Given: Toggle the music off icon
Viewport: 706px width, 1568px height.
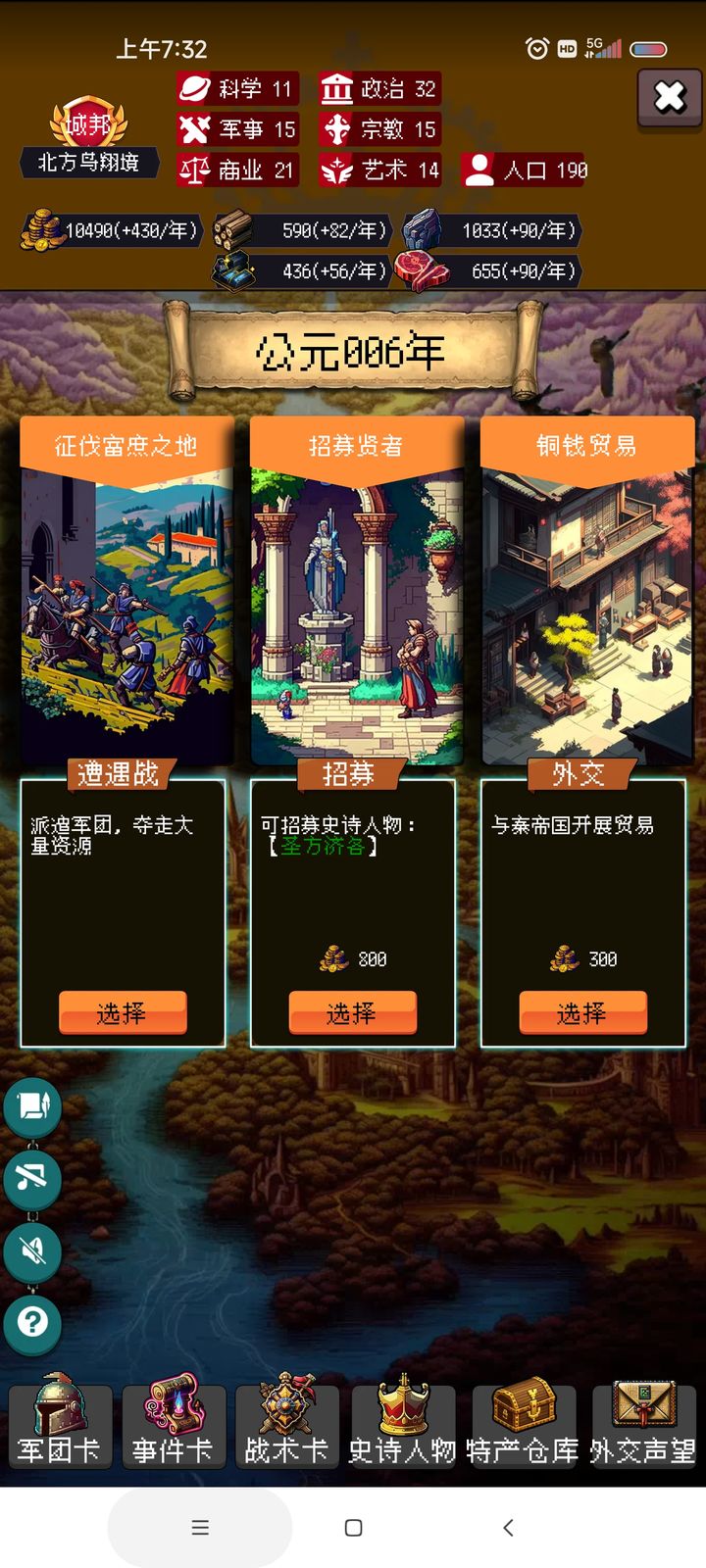Looking at the screenshot, I should tap(32, 1179).
